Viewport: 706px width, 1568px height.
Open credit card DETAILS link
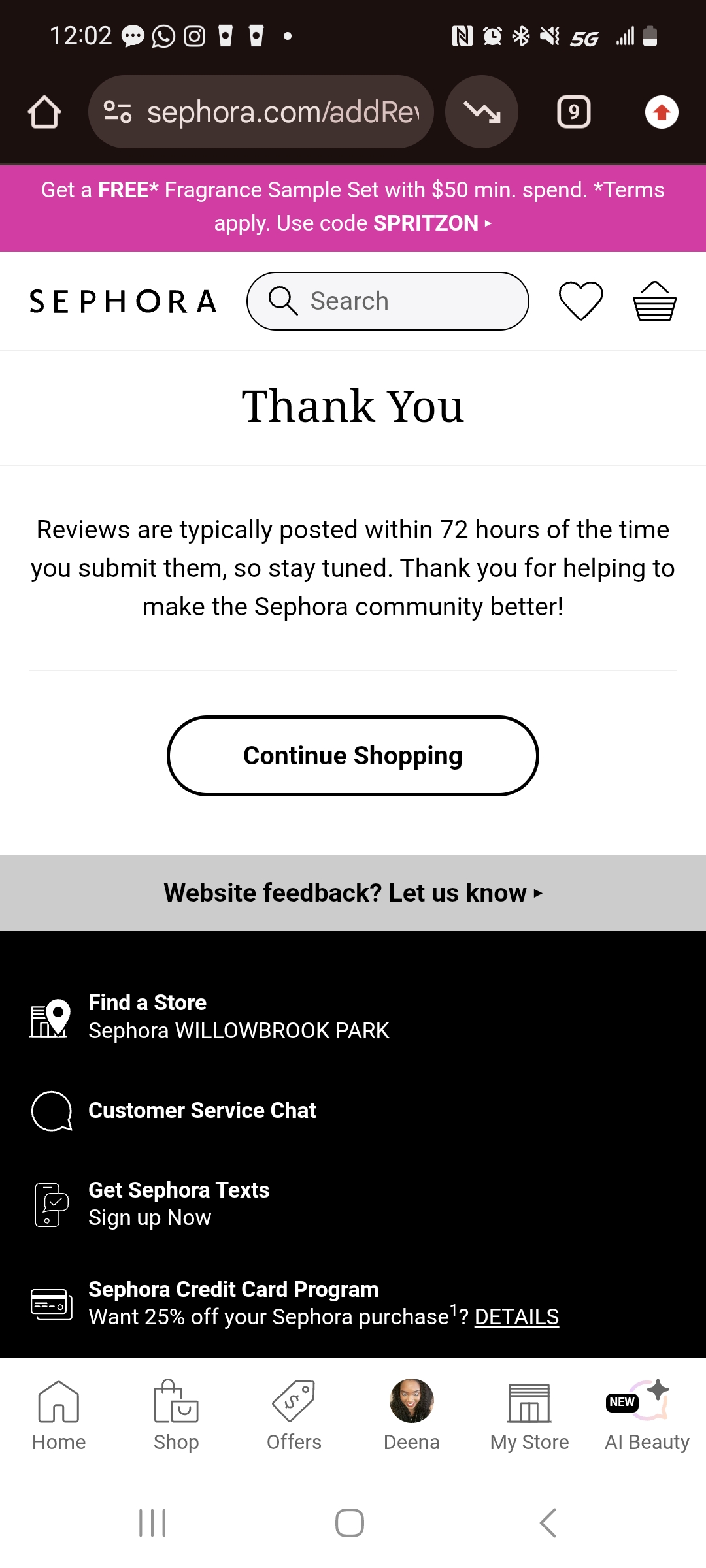click(516, 1317)
